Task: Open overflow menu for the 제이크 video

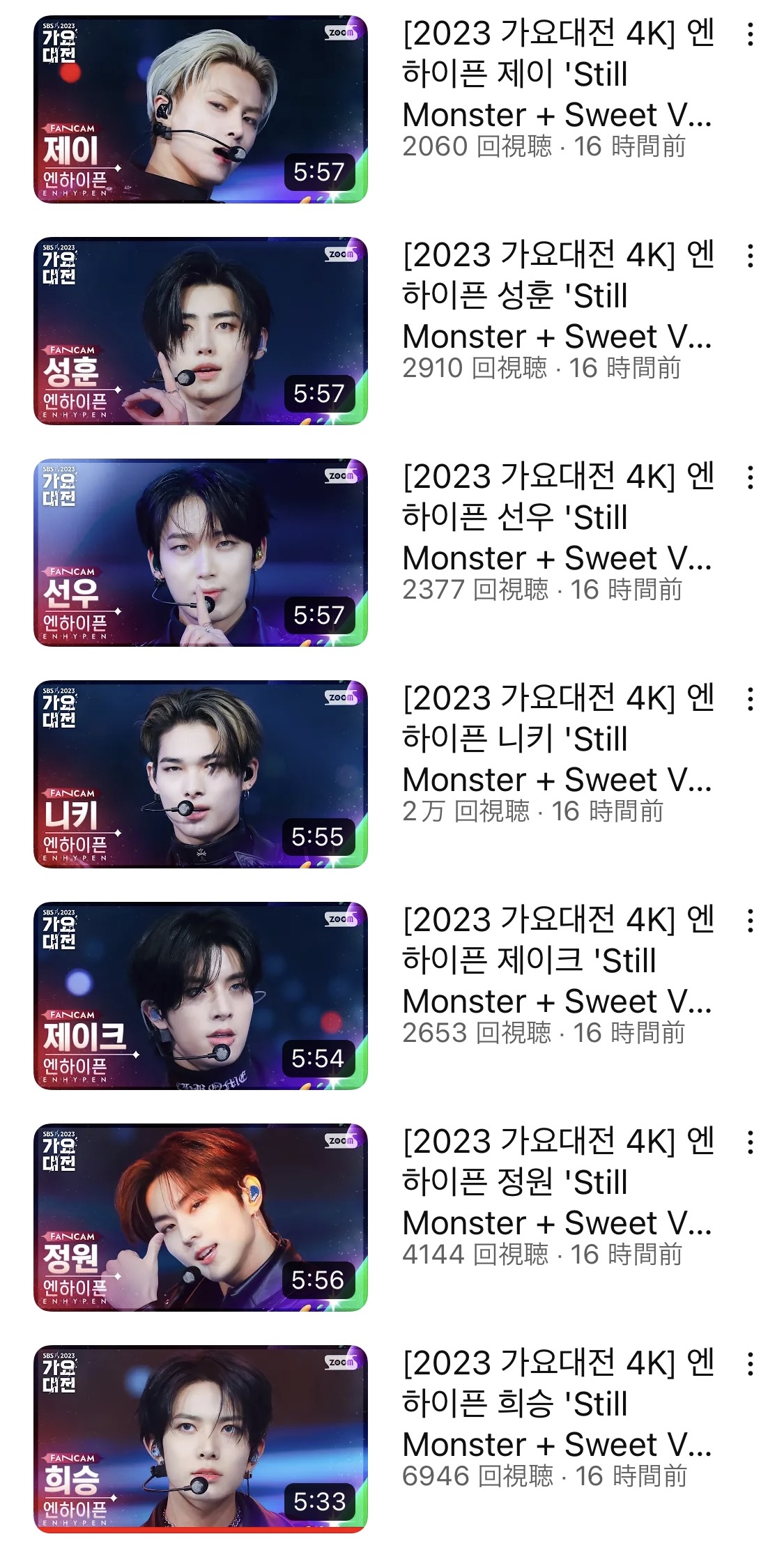Action: click(x=750, y=921)
